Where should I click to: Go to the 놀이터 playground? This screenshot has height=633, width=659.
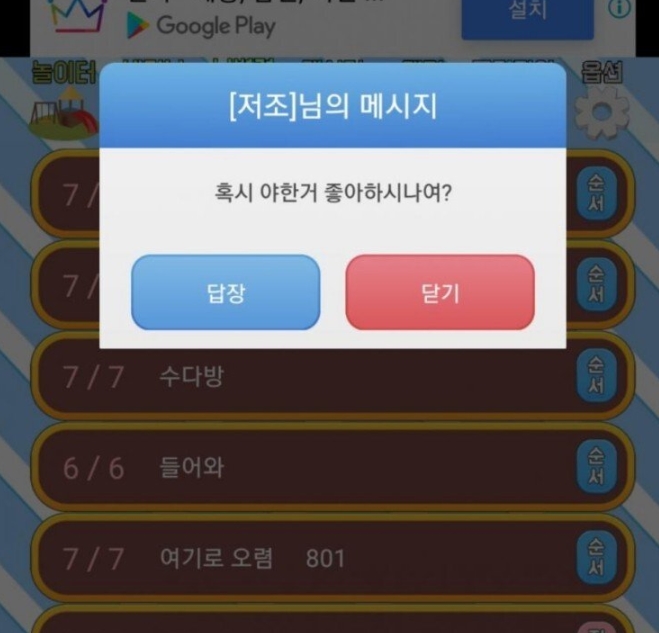pos(63,100)
